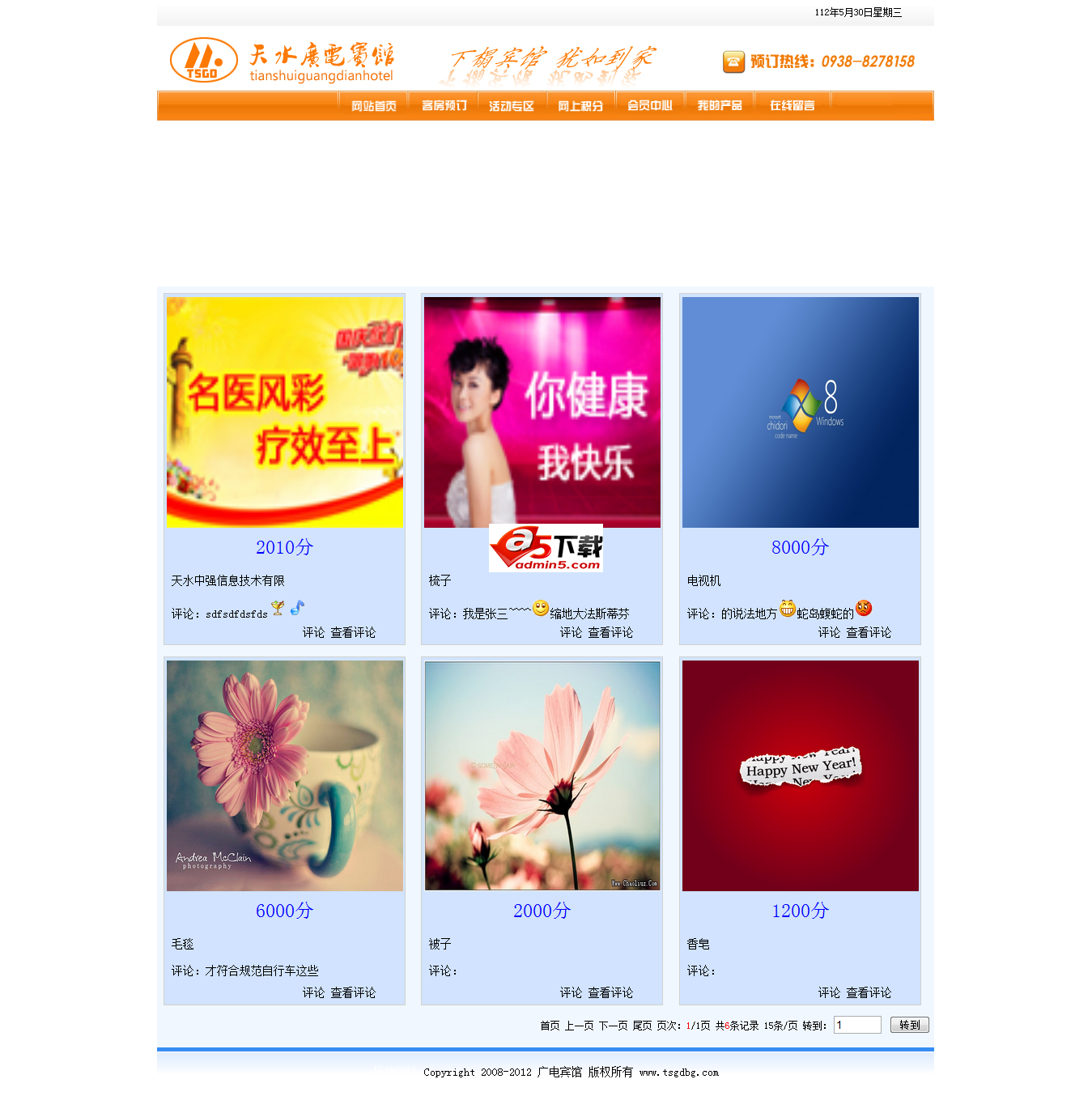The width and height of the screenshot is (1092, 1096).
Task: Tap 查看评论 under the 电视机 item
Action: click(x=869, y=632)
